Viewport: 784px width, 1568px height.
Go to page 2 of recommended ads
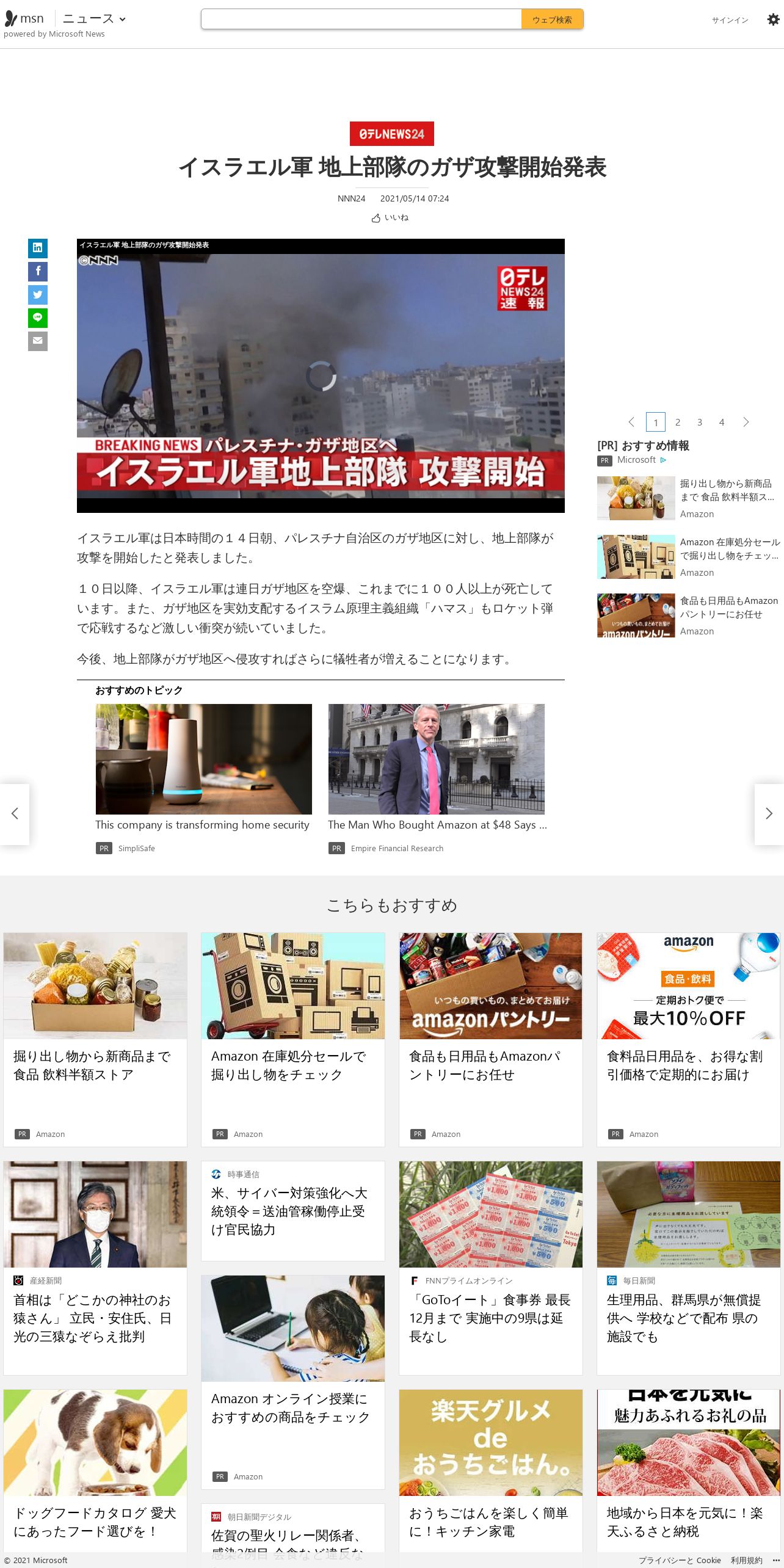click(678, 422)
